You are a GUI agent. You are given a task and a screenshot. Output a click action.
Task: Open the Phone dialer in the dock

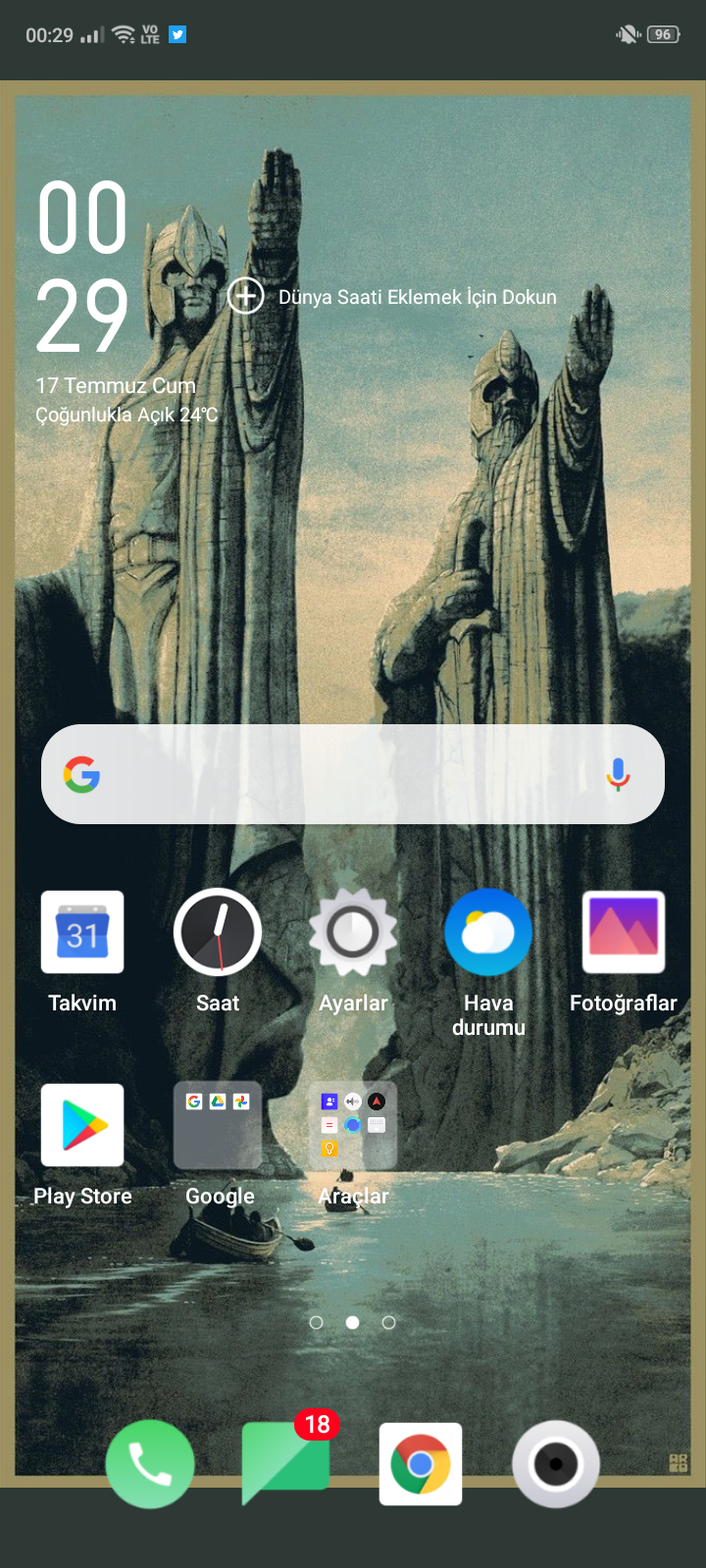[x=150, y=1464]
